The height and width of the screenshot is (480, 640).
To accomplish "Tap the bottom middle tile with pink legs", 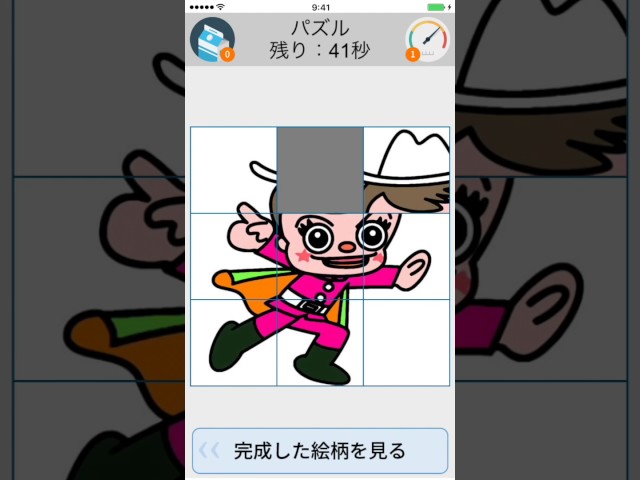I will [320, 342].
